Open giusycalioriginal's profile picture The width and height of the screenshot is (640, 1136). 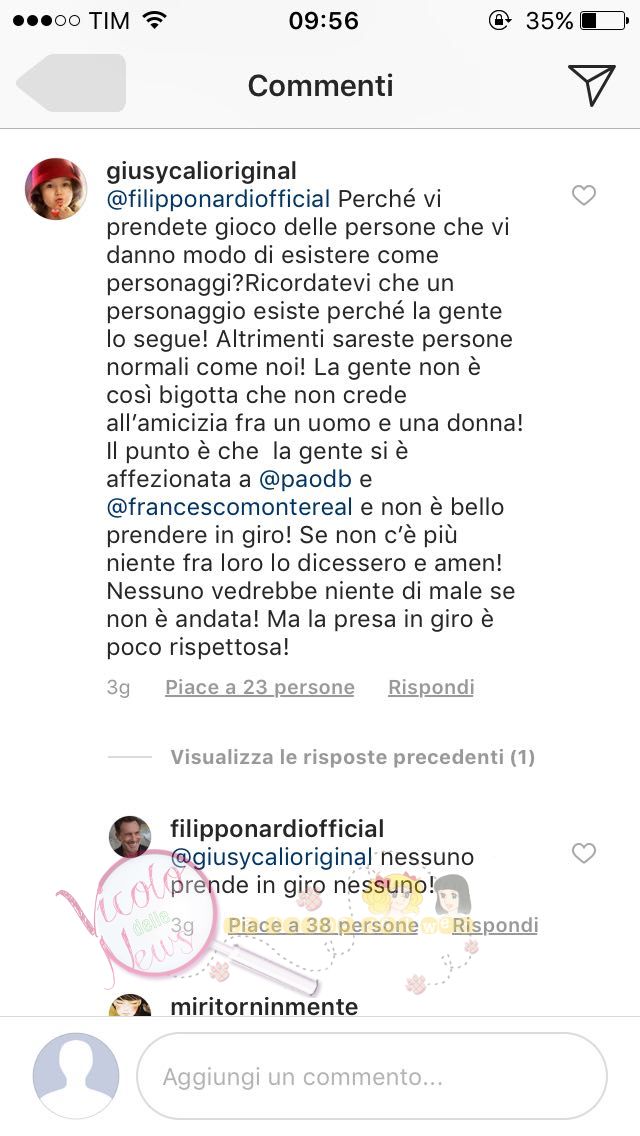56,189
